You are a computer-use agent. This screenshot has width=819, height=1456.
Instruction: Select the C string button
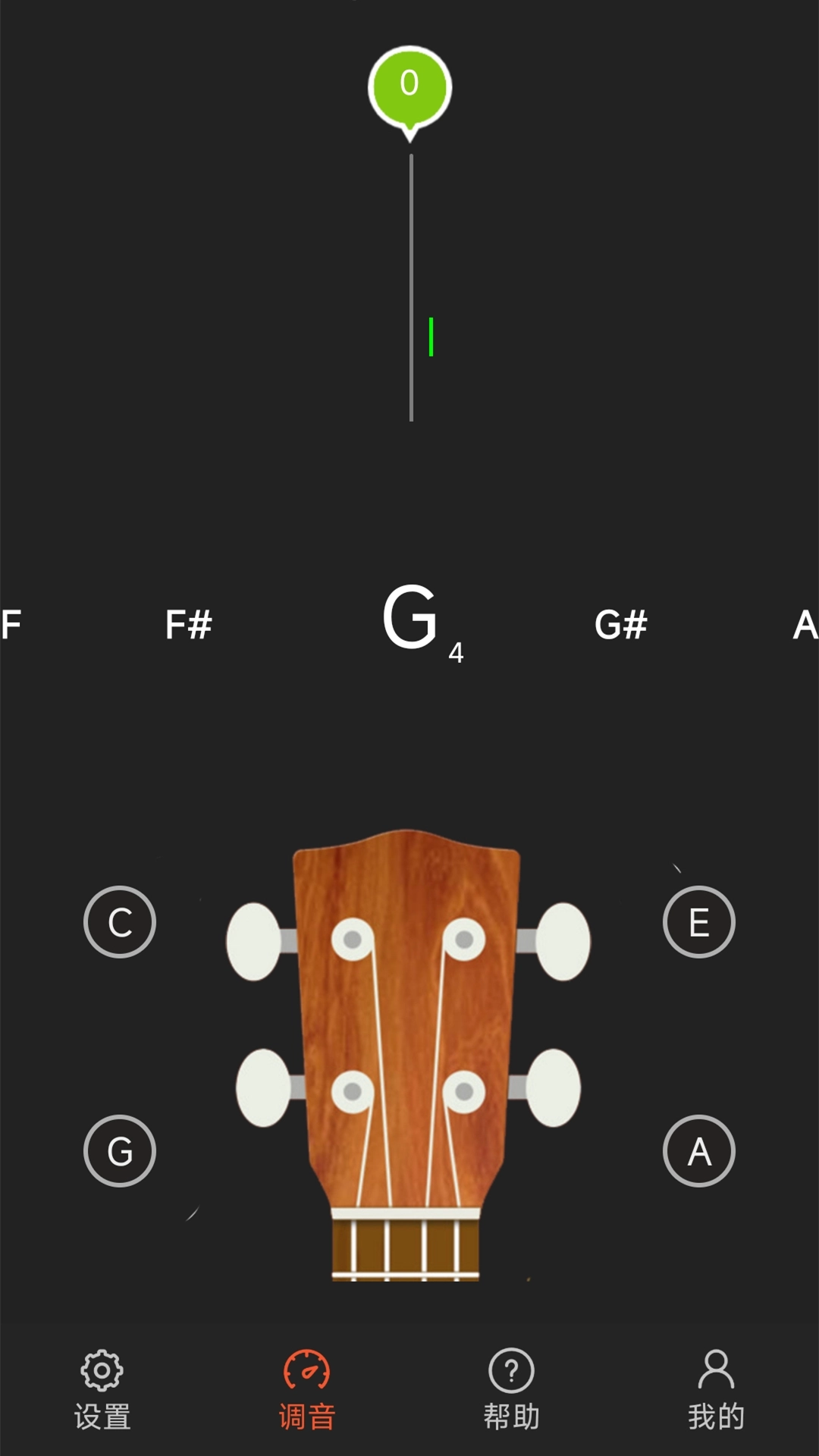point(120,922)
